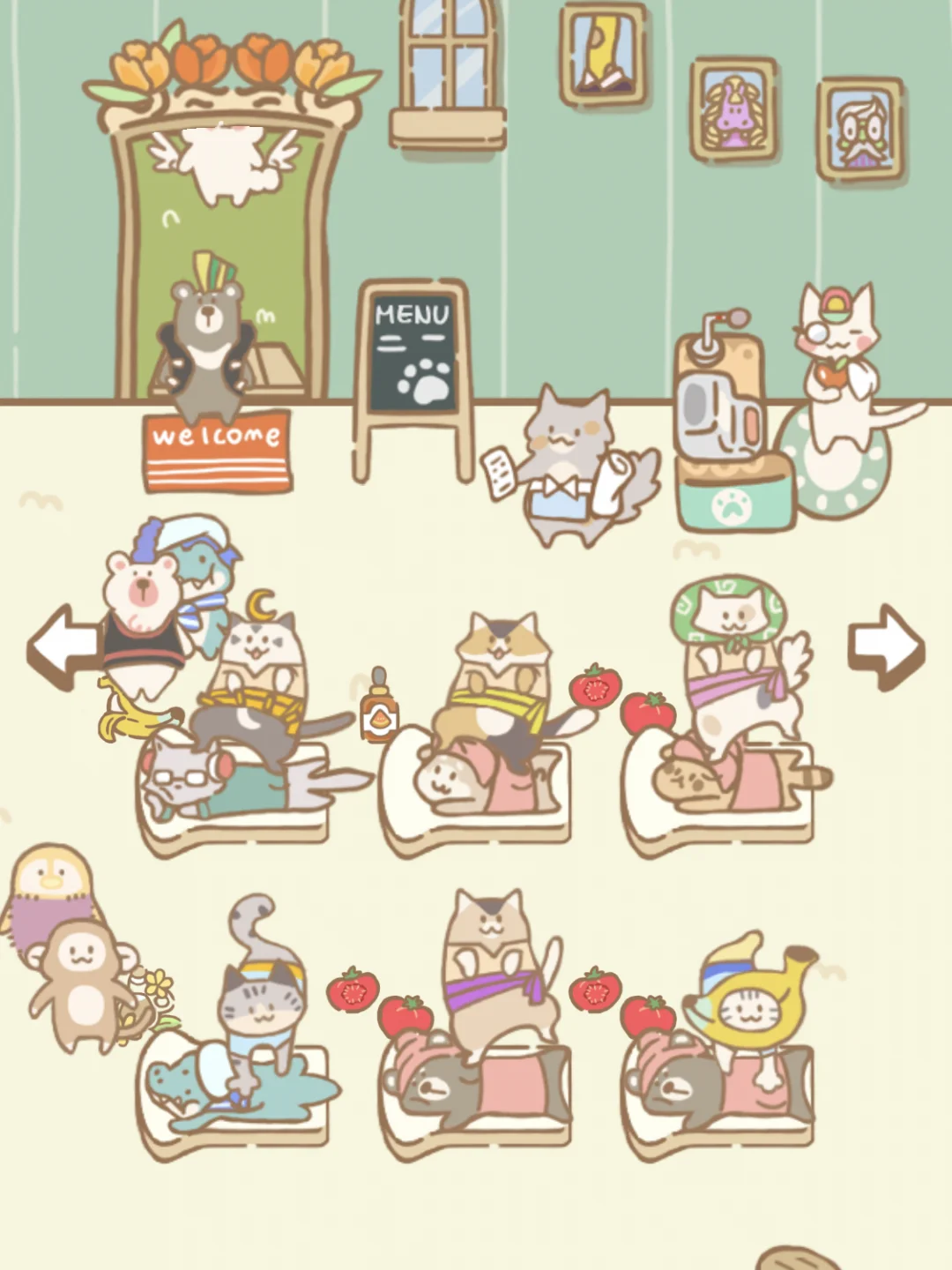Collect the bottle beside the yellow-sash cat
The width and height of the screenshot is (952, 1270).
(x=379, y=706)
